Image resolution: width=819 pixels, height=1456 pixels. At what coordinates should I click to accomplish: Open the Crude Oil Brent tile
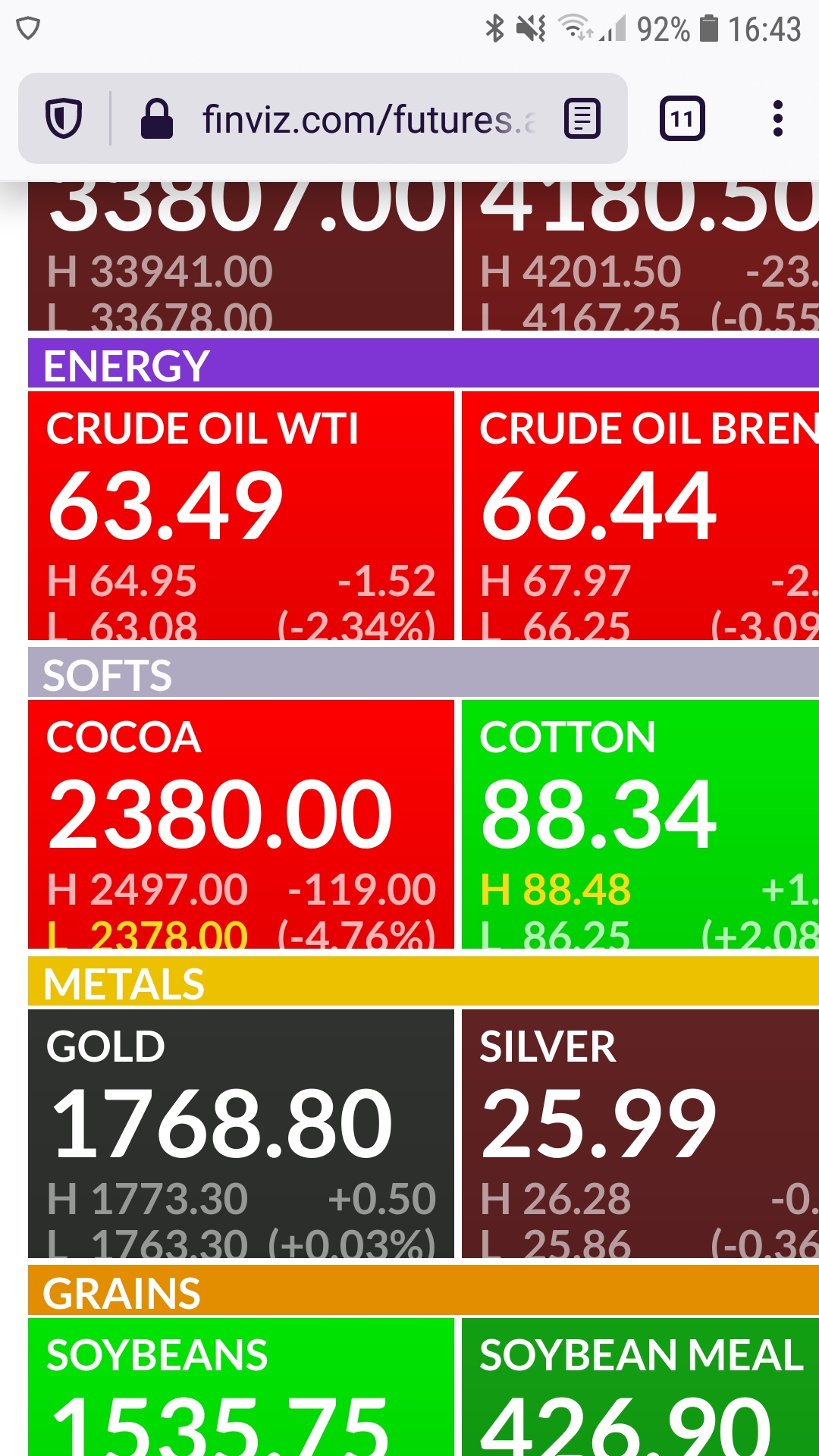pyautogui.click(x=641, y=516)
